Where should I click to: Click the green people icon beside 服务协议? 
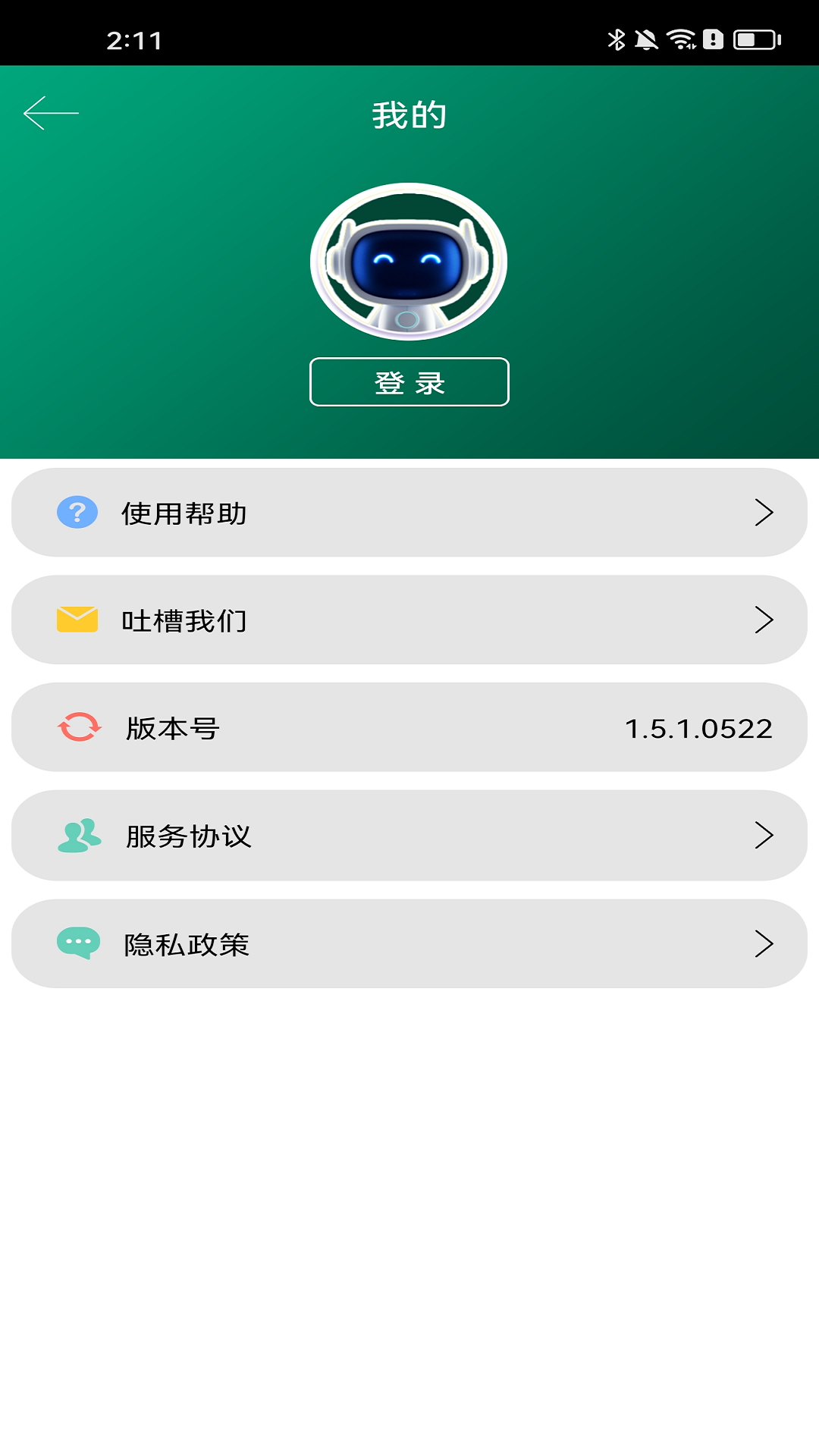79,836
